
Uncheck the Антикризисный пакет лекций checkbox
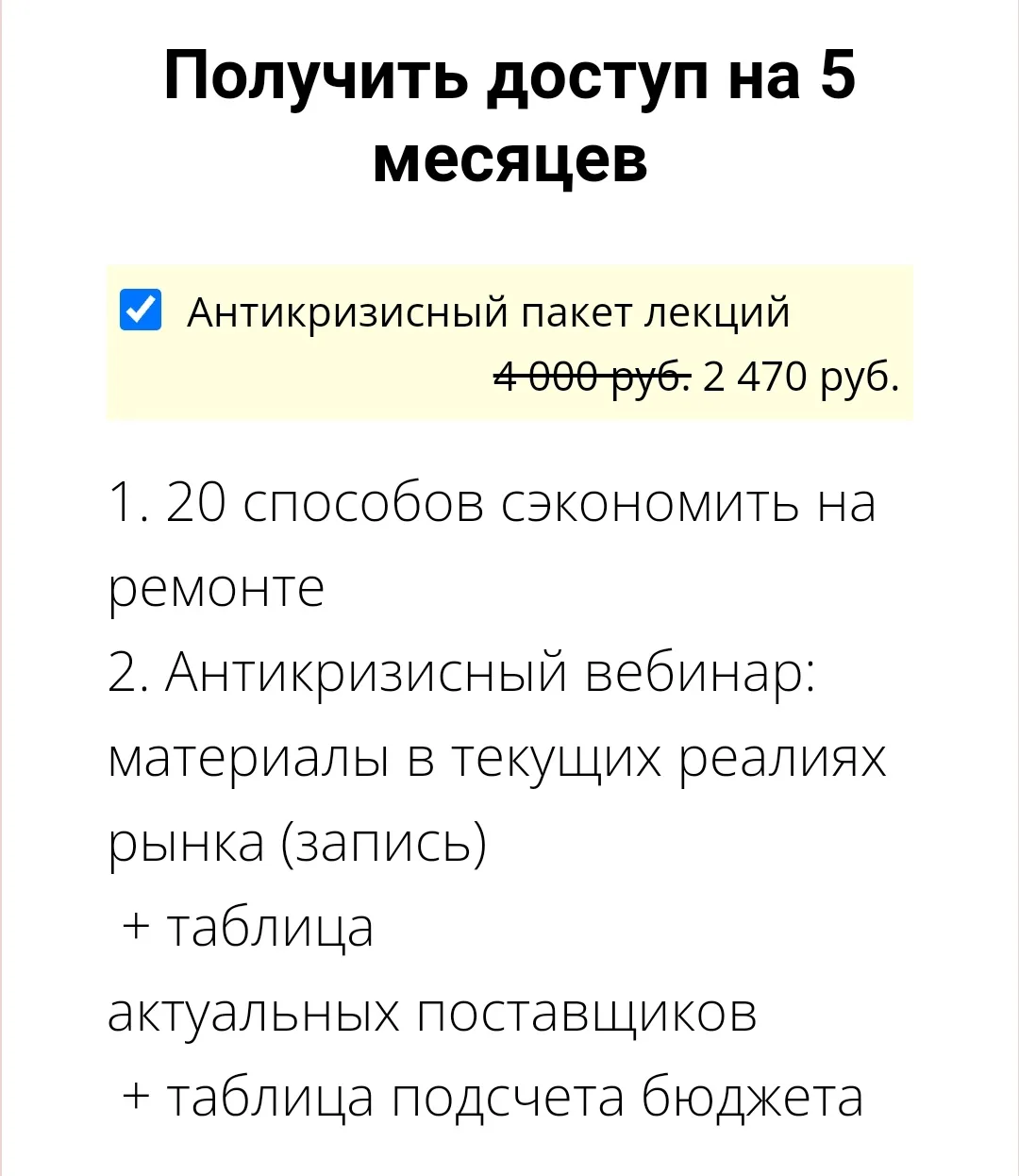(141, 311)
